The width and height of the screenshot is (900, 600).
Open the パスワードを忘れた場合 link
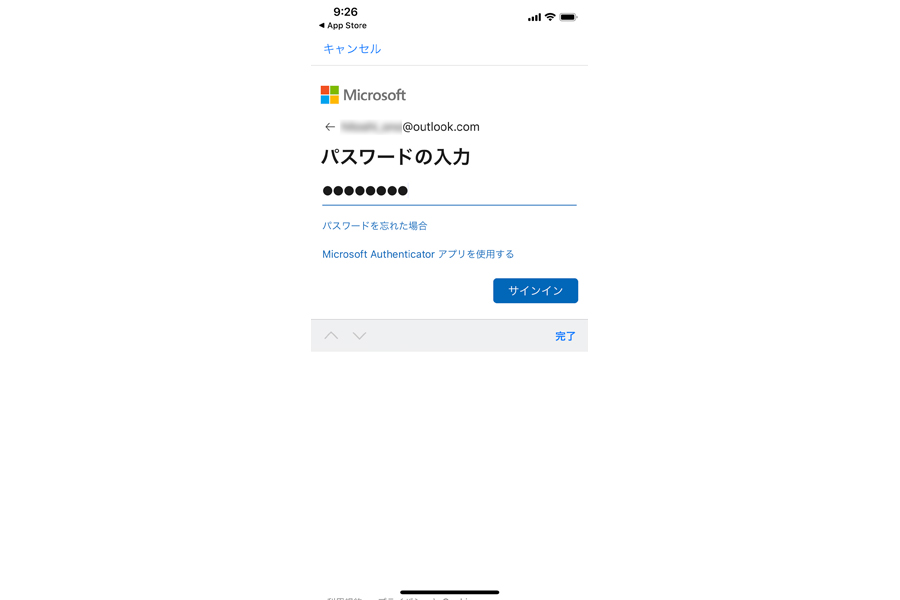(x=375, y=226)
